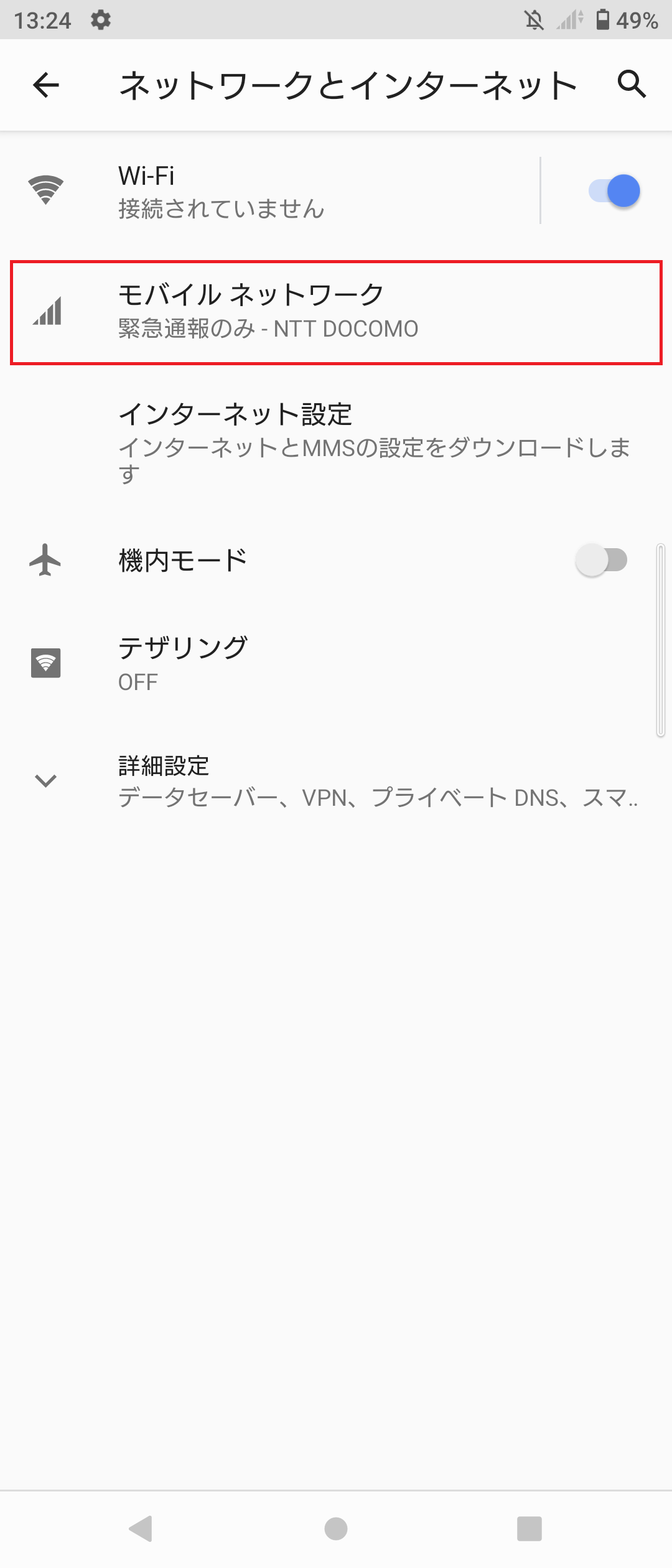
Task: Open search in network settings
Action: coord(631,85)
